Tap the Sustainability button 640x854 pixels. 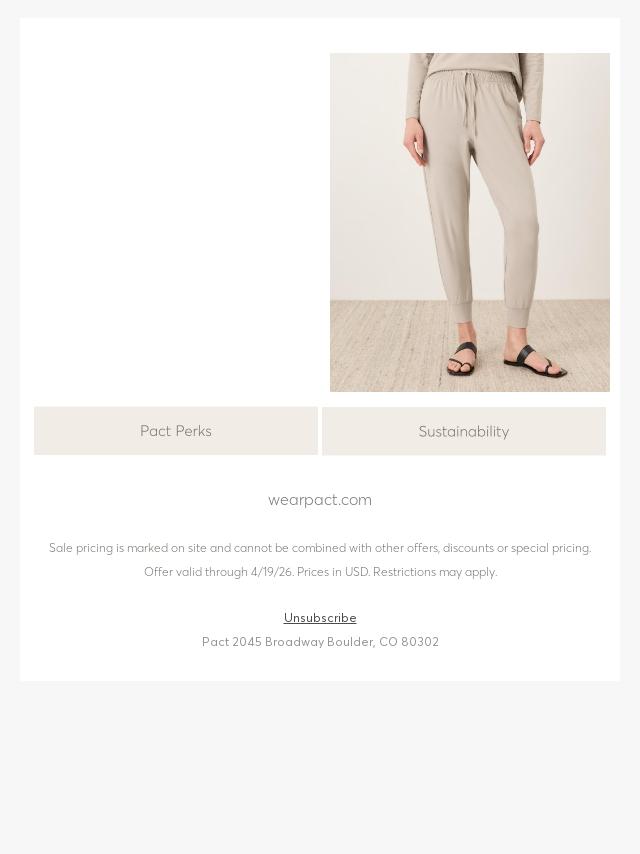coord(464,431)
